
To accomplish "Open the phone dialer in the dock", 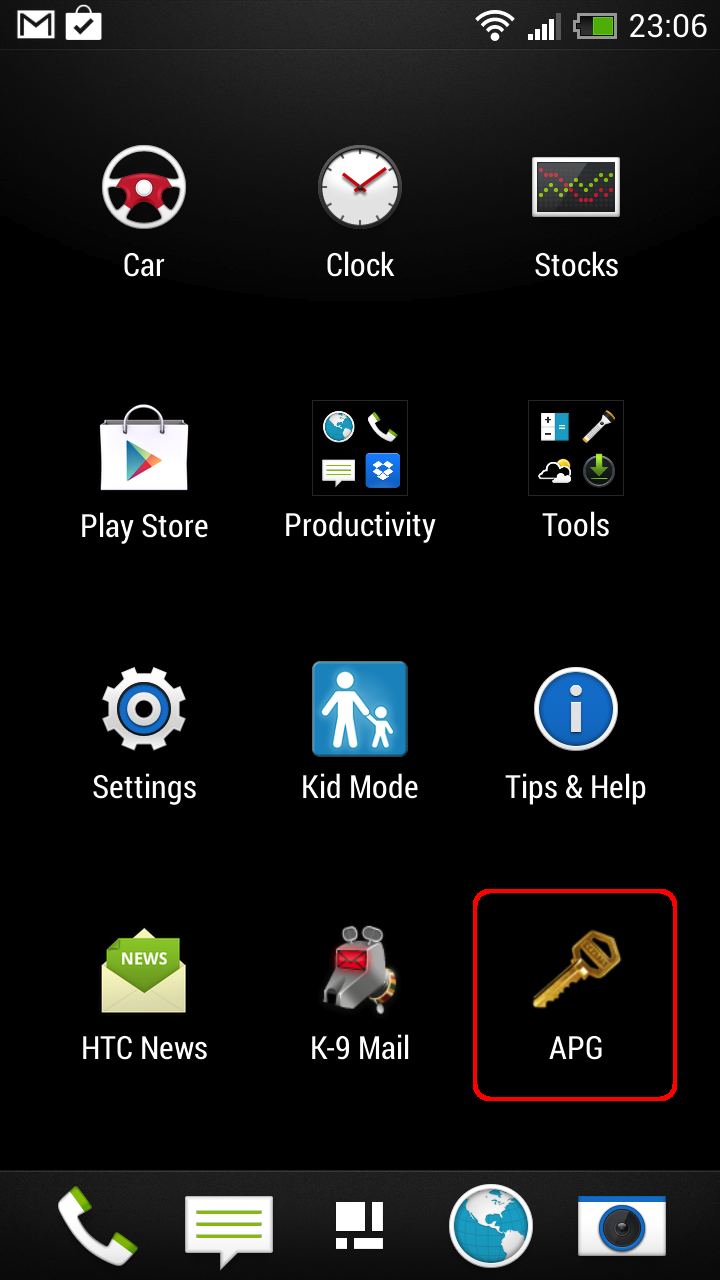I will point(97,1226).
